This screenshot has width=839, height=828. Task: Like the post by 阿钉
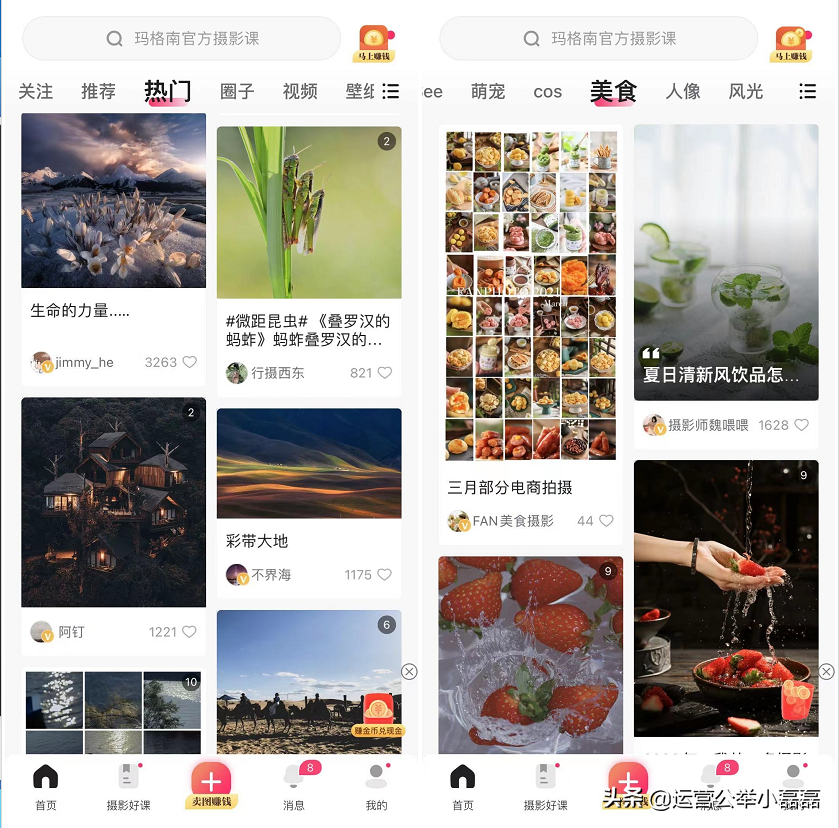point(189,632)
